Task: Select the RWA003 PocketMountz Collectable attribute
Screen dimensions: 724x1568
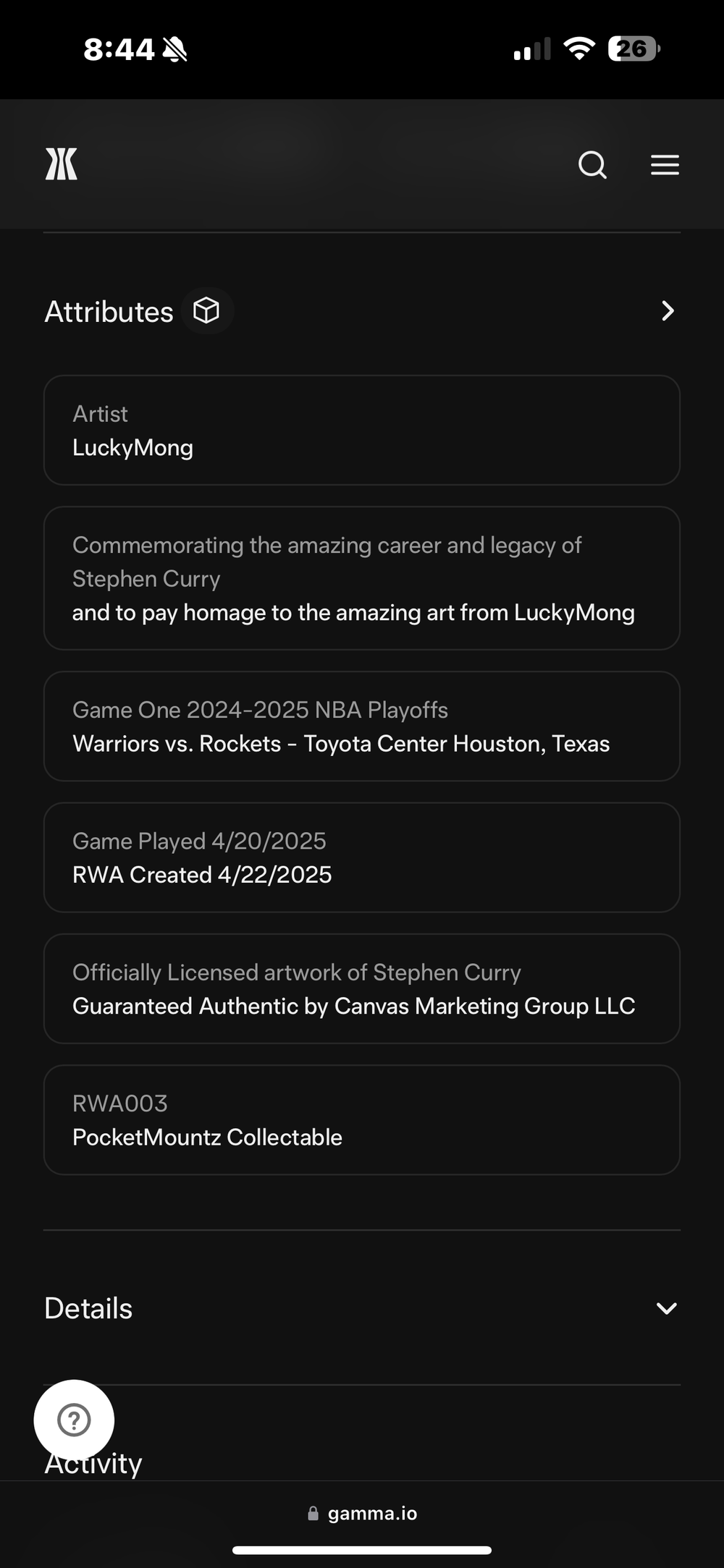Action: click(362, 1119)
